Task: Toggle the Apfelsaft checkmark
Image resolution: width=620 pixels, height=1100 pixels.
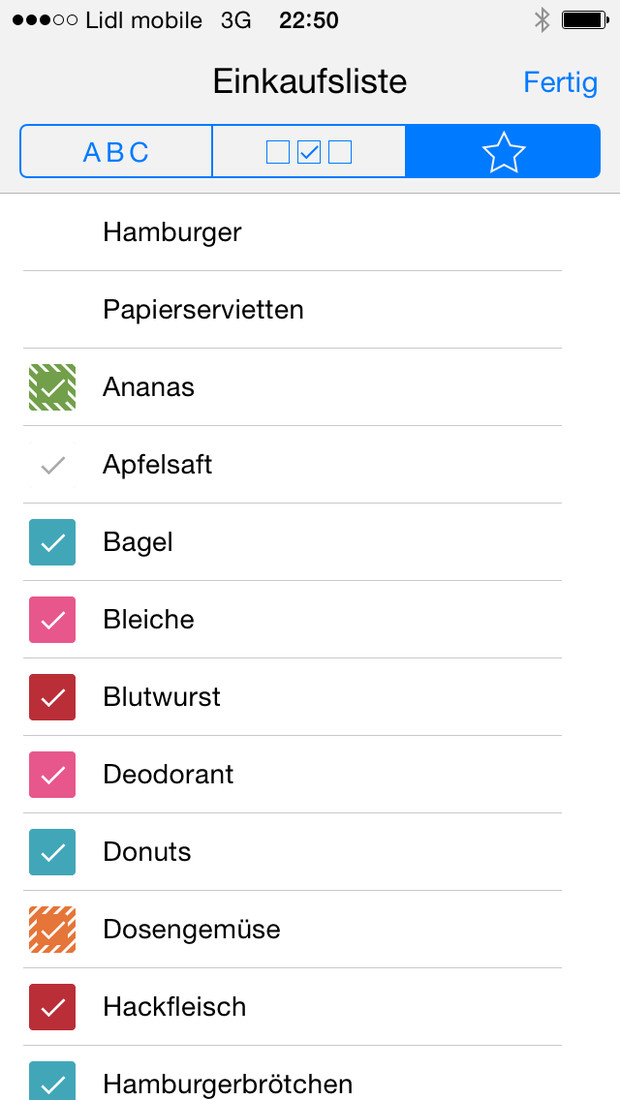Action: pos(53,465)
